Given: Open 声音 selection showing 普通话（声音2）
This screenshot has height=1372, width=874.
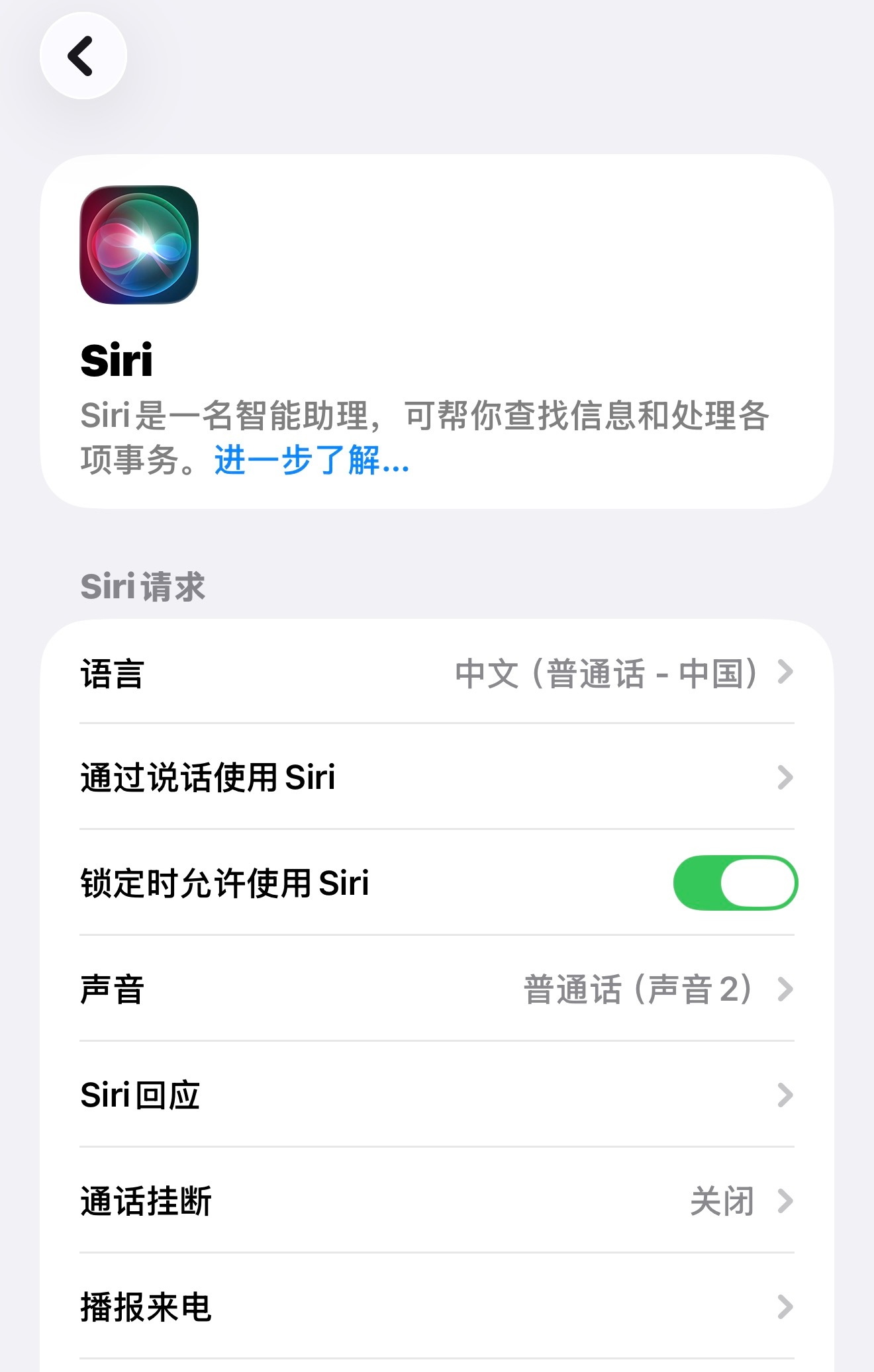Looking at the screenshot, I should (437, 990).
